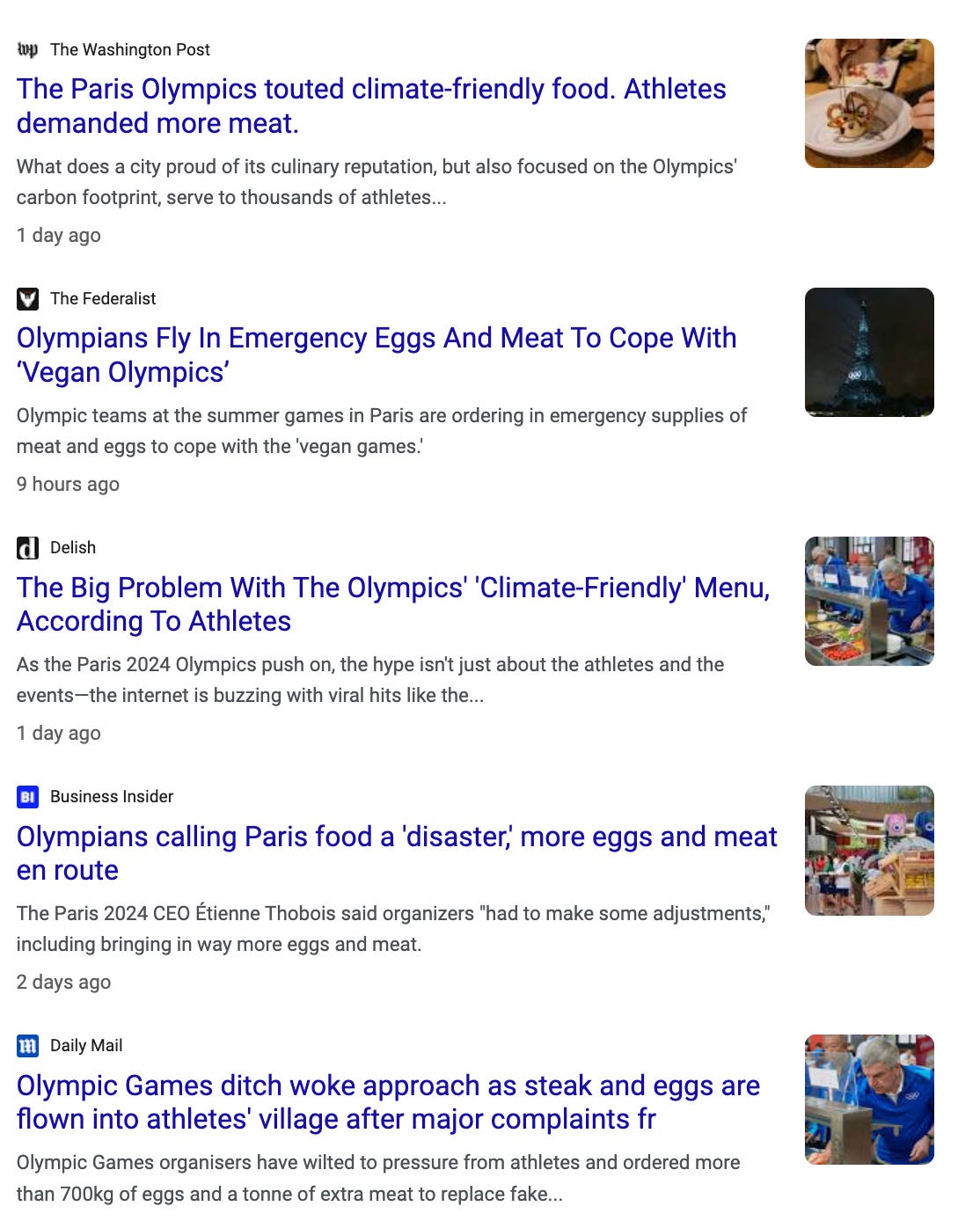980x1221 pixels.
Task: Tap the food stand thumbnail beside Business Insider
Action: (869, 850)
